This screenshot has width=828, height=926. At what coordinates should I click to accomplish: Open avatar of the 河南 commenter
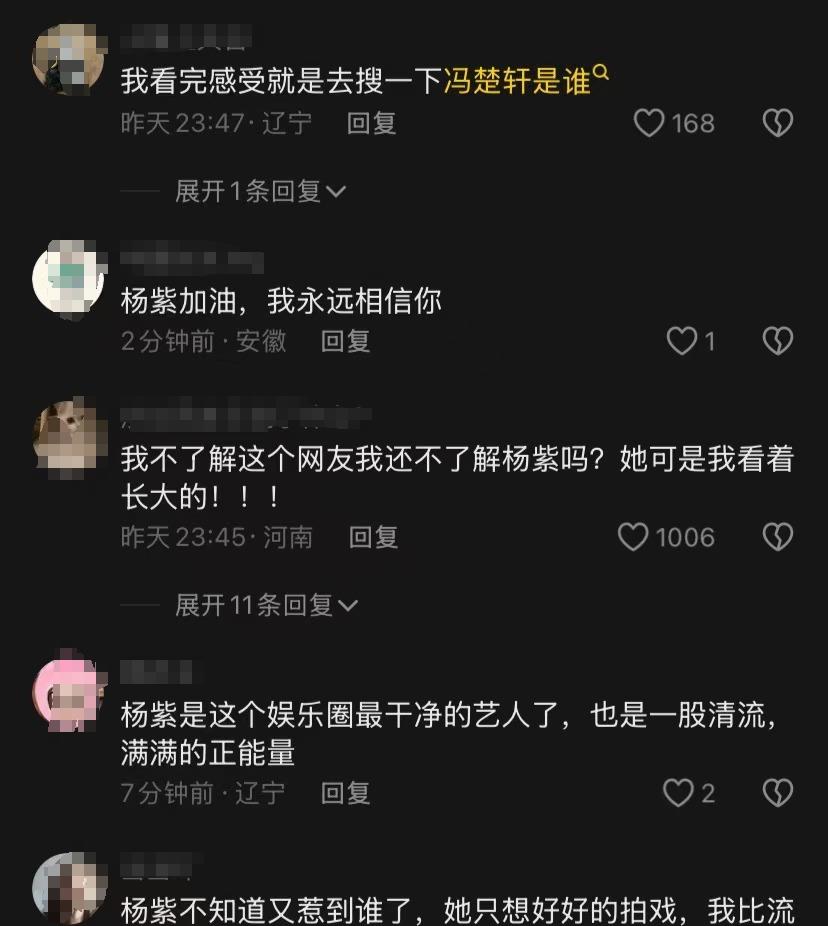point(69,436)
